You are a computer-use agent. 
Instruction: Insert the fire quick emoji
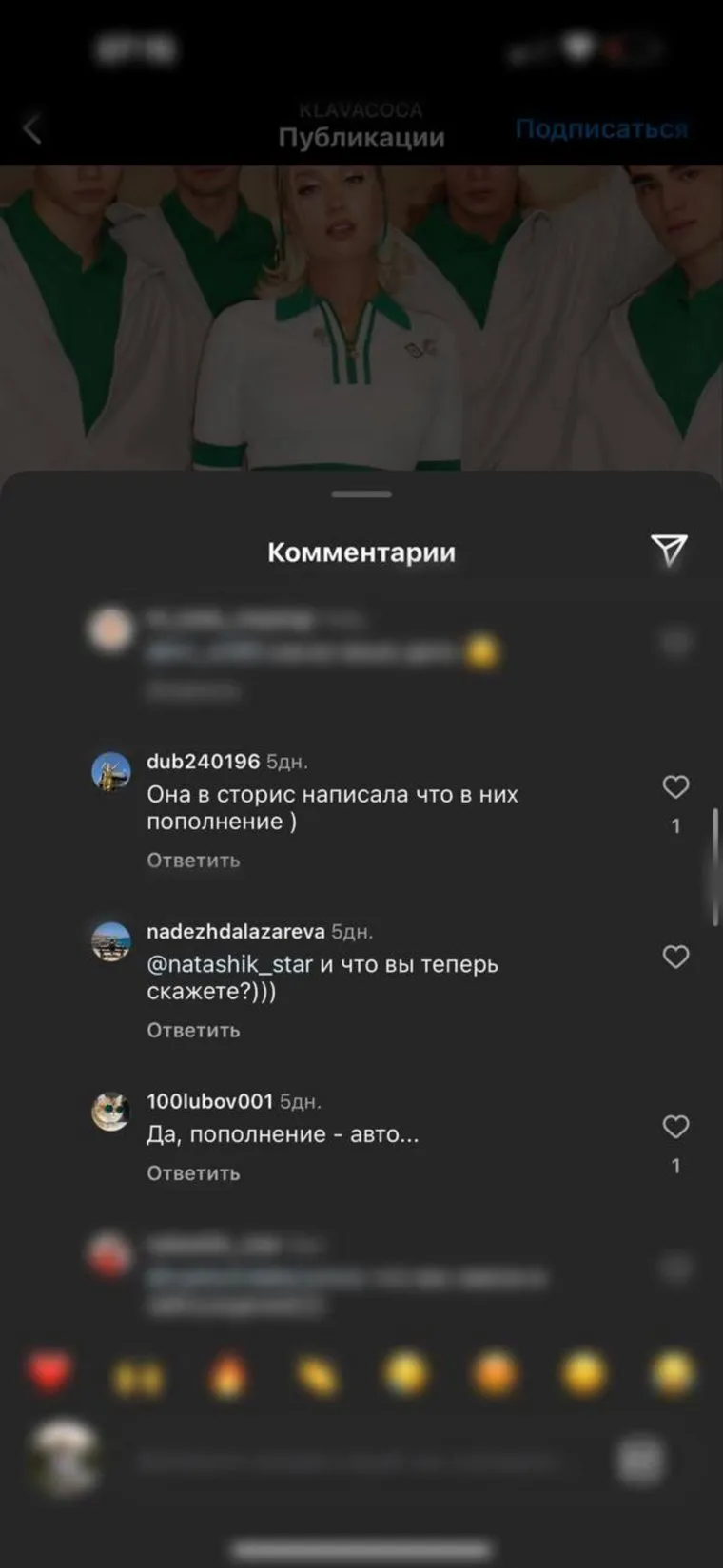[227, 1375]
